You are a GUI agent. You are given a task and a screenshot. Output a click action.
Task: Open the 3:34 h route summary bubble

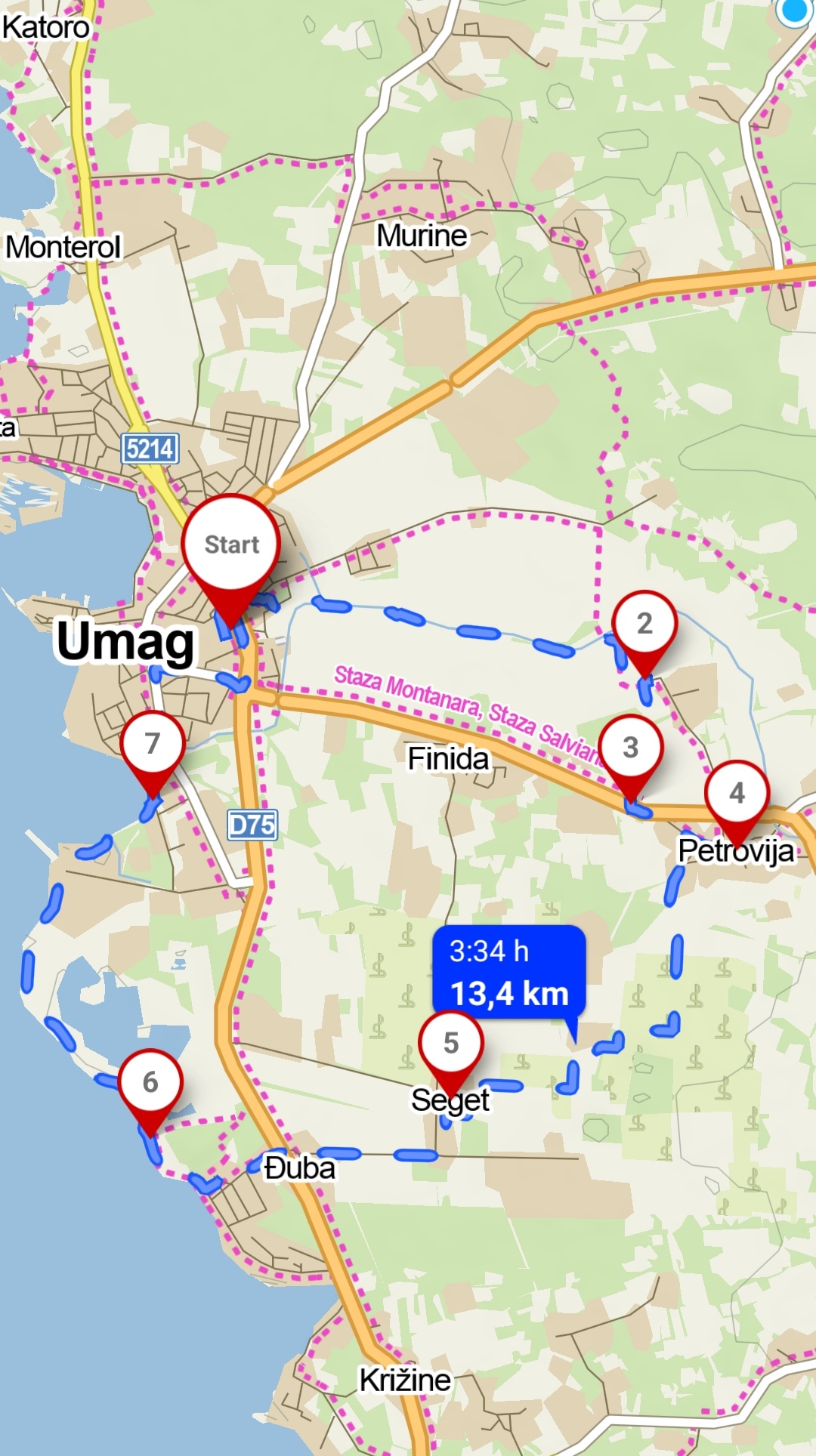click(508, 973)
